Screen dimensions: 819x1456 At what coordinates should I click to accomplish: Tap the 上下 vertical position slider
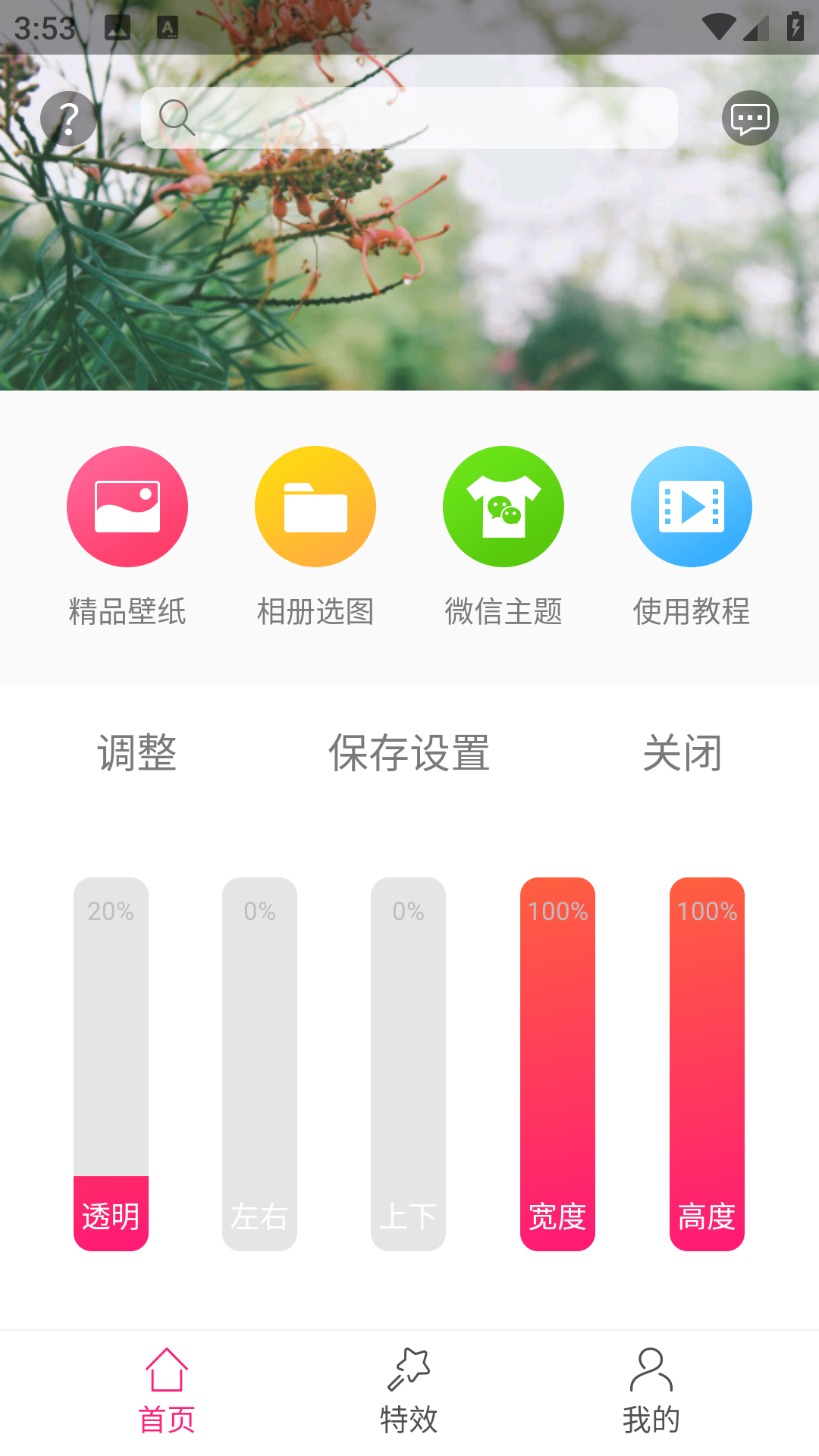point(408,1064)
